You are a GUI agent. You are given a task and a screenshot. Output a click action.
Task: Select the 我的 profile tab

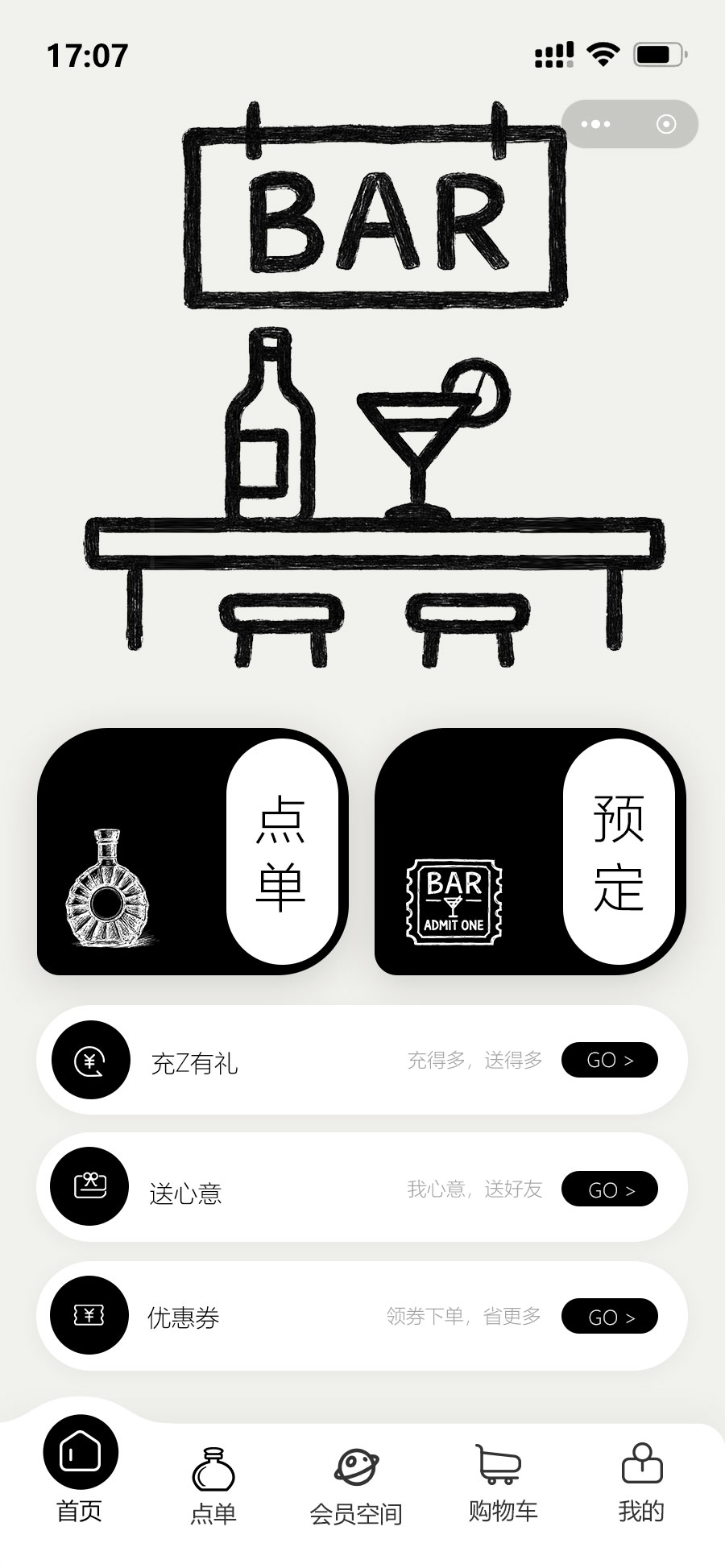click(641, 1483)
